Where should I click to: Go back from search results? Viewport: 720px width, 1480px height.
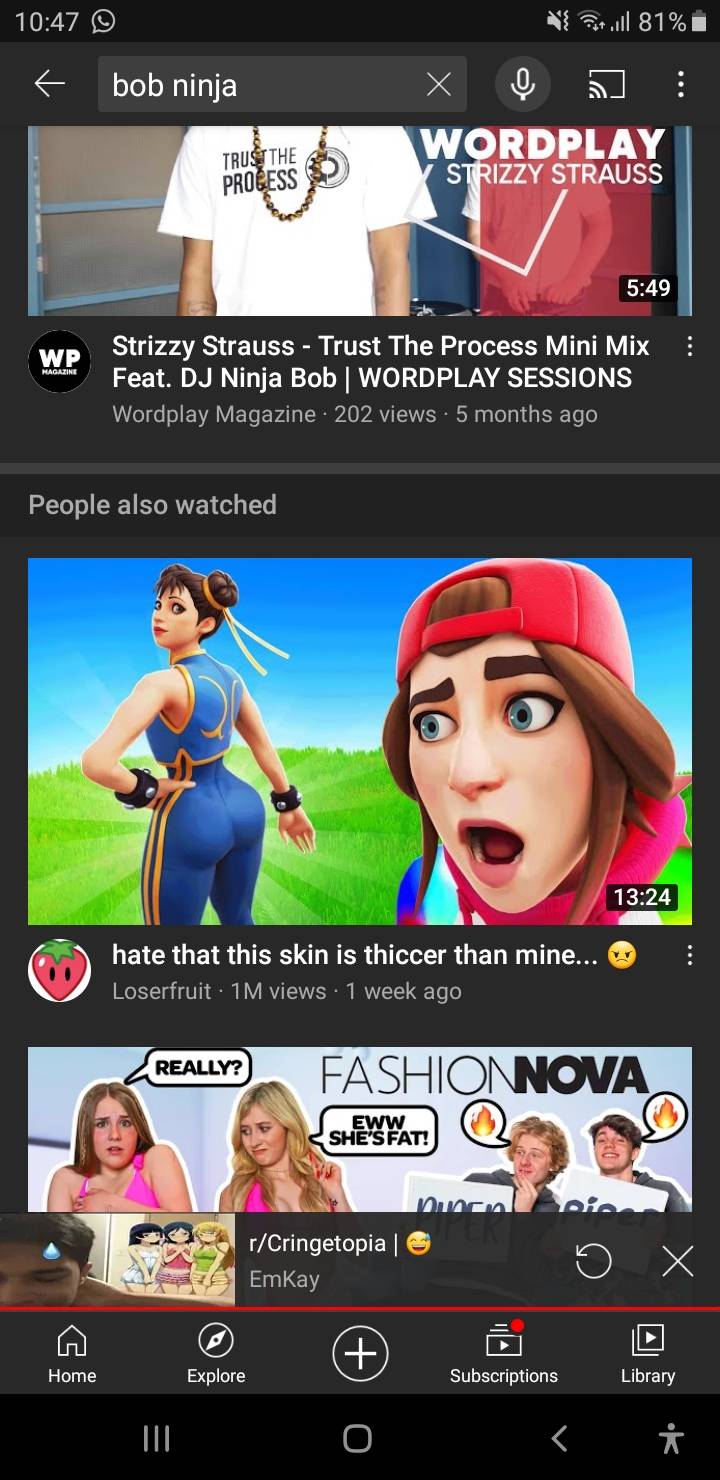pos(50,85)
